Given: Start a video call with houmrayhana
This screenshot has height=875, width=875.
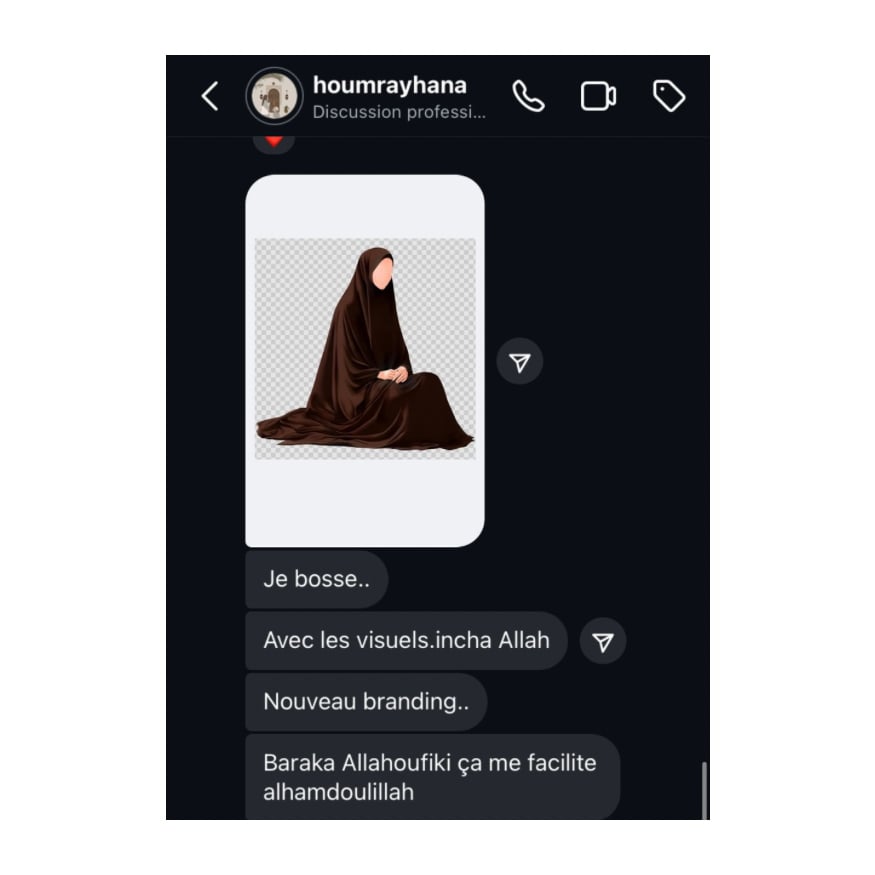Looking at the screenshot, I should coord(598,96).
